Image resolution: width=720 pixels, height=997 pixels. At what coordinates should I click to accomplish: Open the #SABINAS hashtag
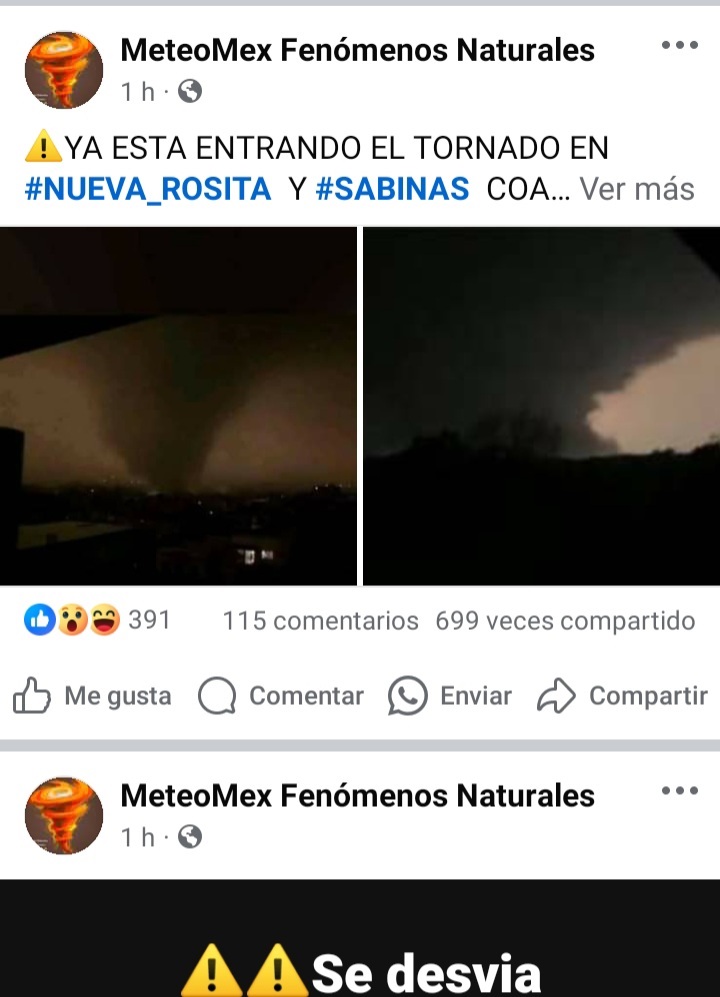click(x=392, y=188)
